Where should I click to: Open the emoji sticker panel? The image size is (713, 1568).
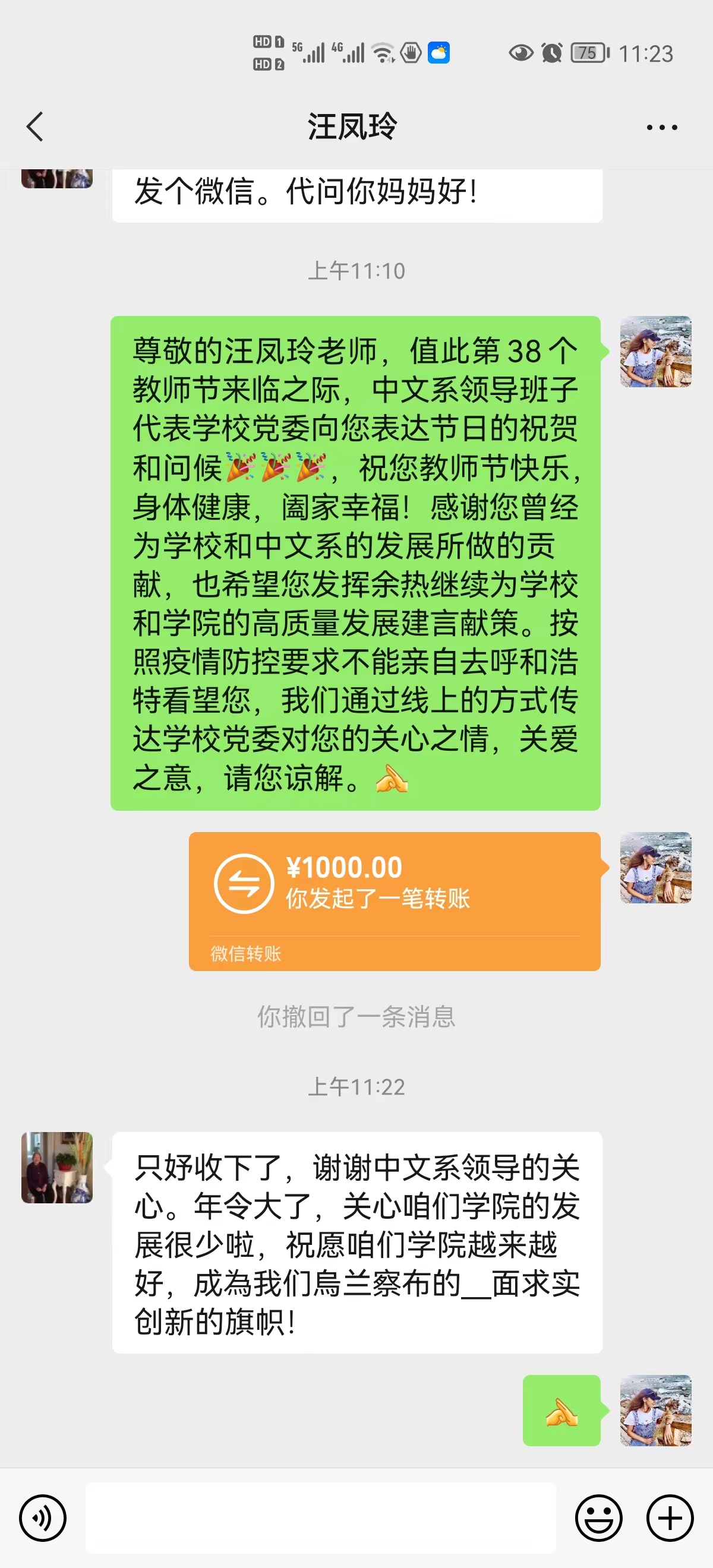pyautogui.click(x=598, y=1518)
